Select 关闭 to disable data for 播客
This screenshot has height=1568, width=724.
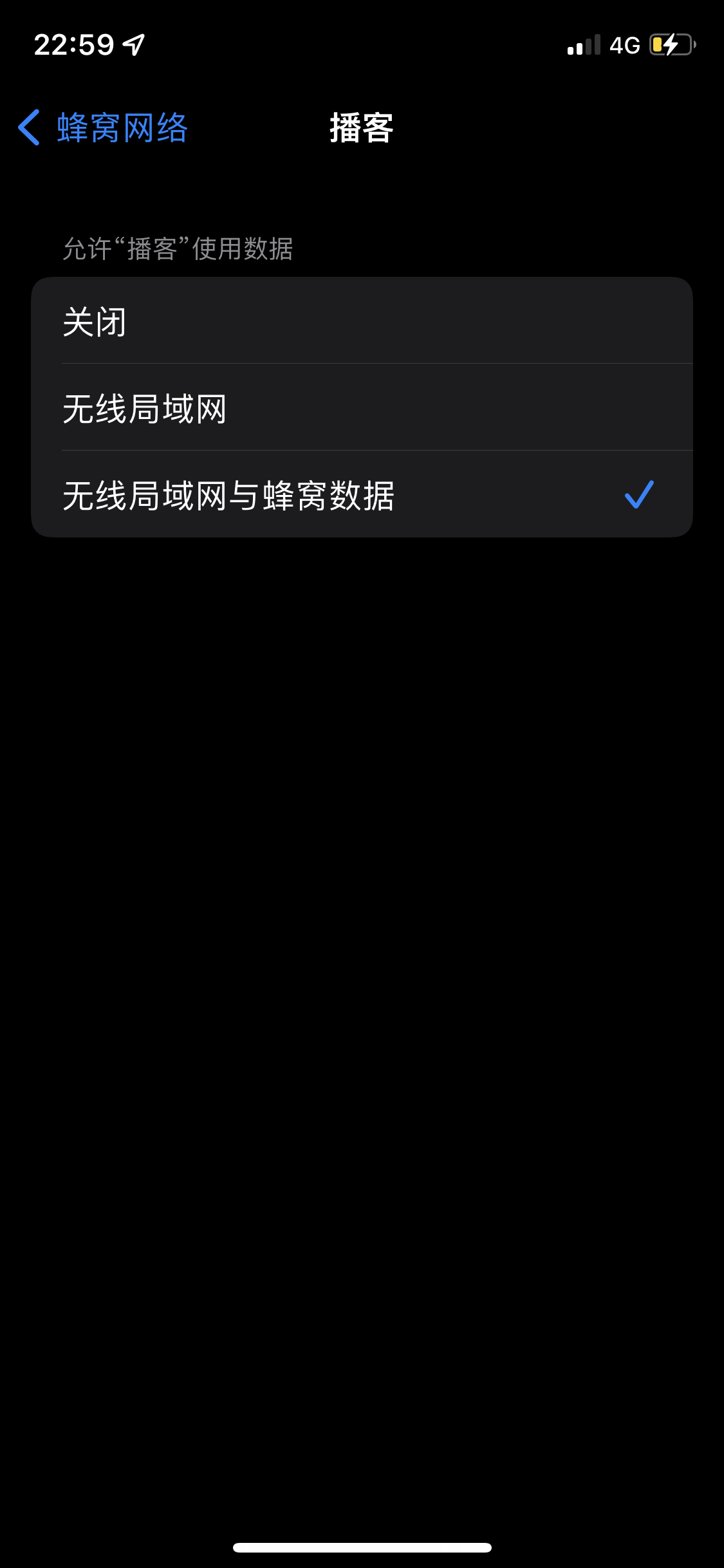[x=360, y=321]
